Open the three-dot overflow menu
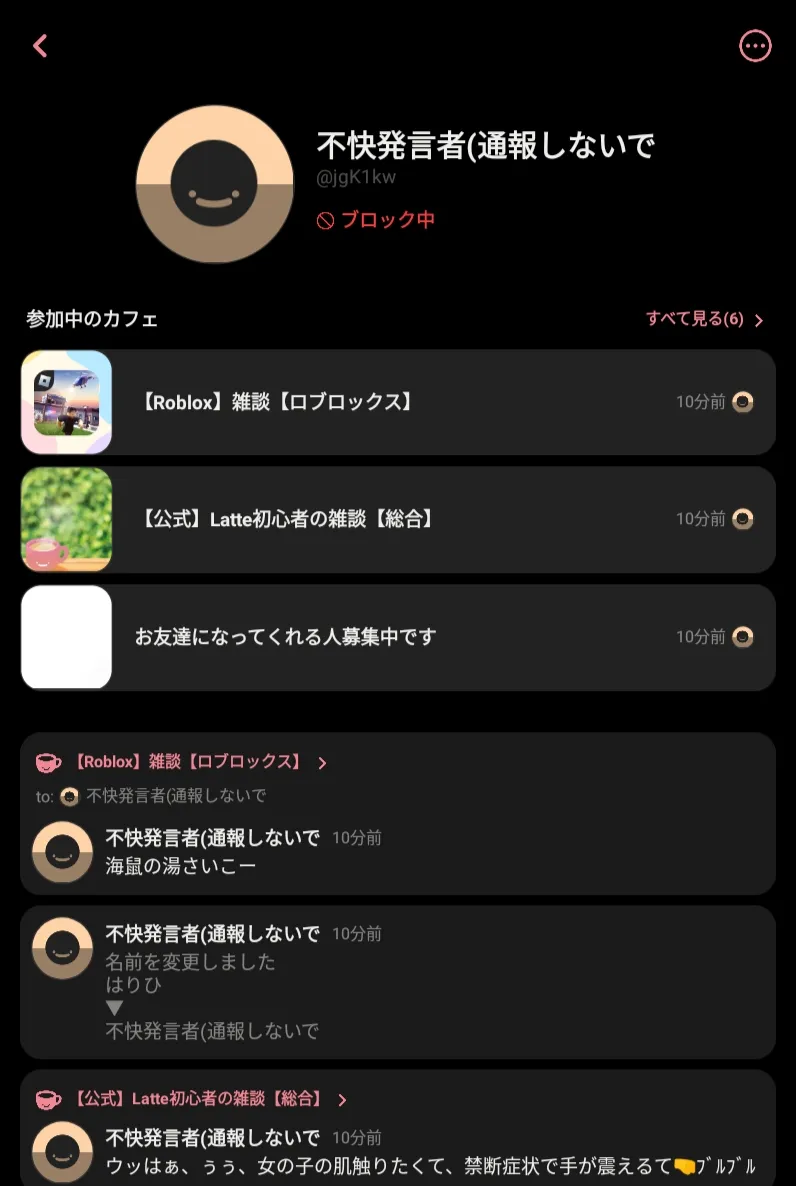 [x=755, y=46]
